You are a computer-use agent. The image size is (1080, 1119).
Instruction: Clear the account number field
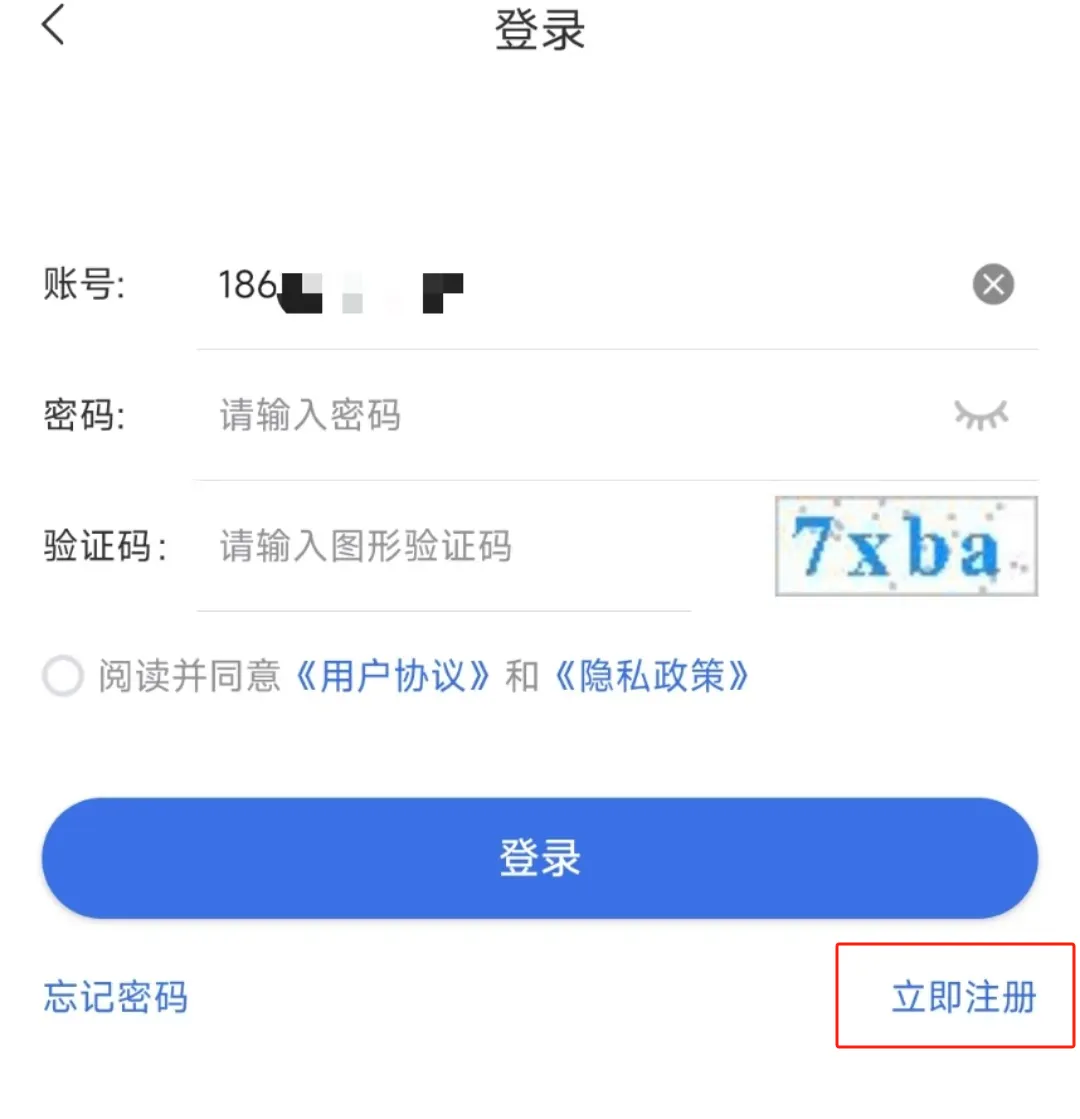993,285
